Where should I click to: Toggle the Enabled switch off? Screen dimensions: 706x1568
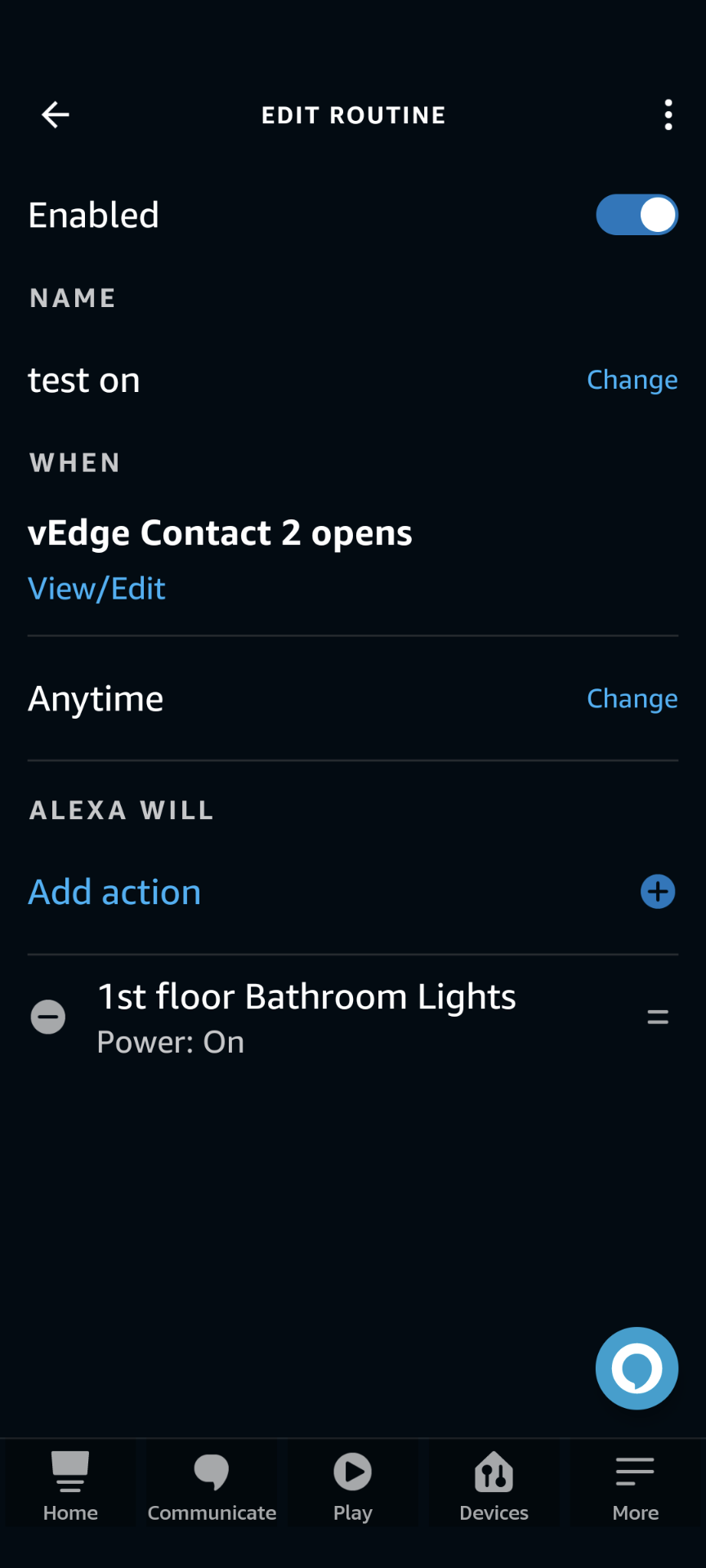pos(637,215)
